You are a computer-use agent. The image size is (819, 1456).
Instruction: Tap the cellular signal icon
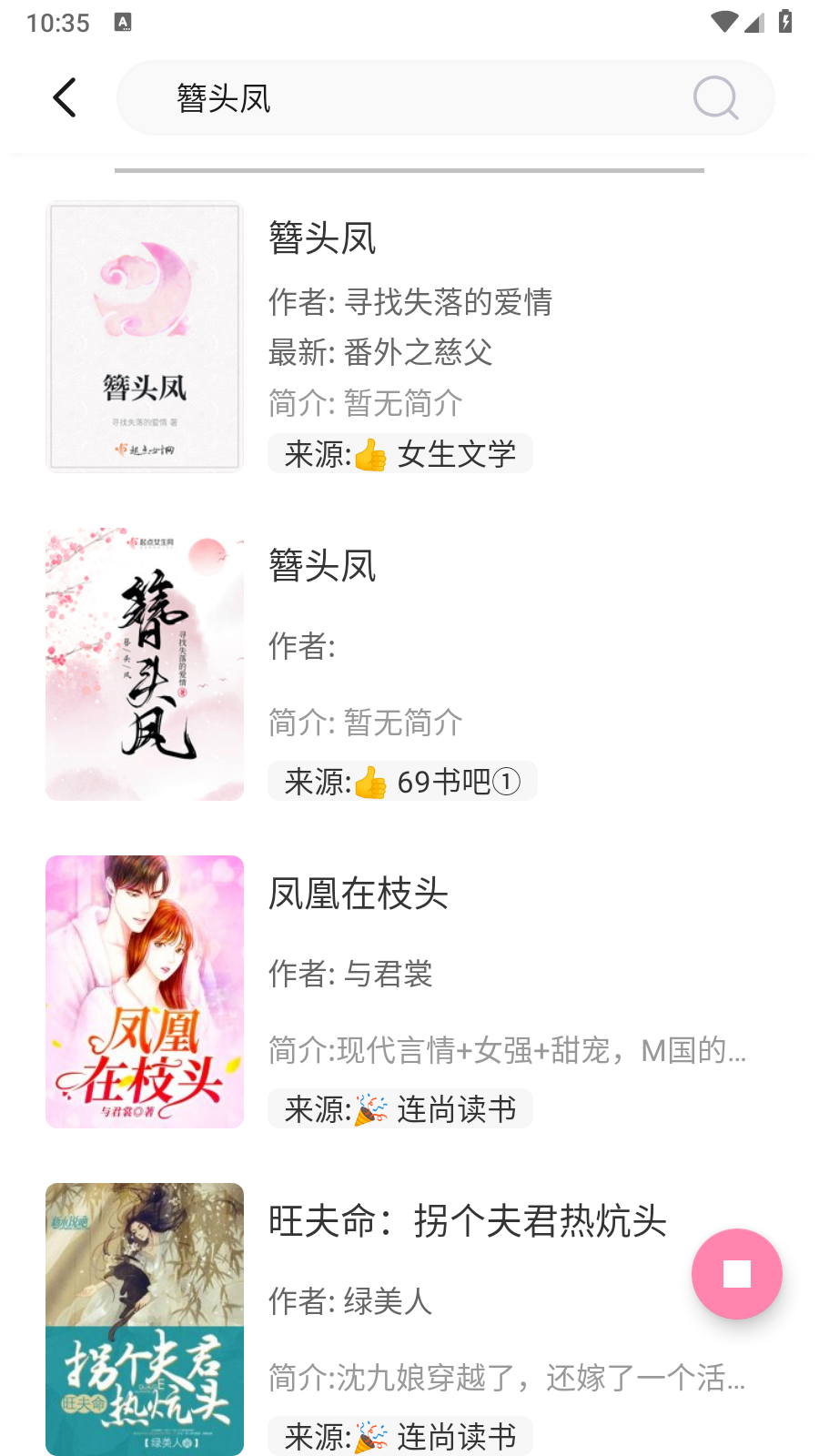click(753, 25)
